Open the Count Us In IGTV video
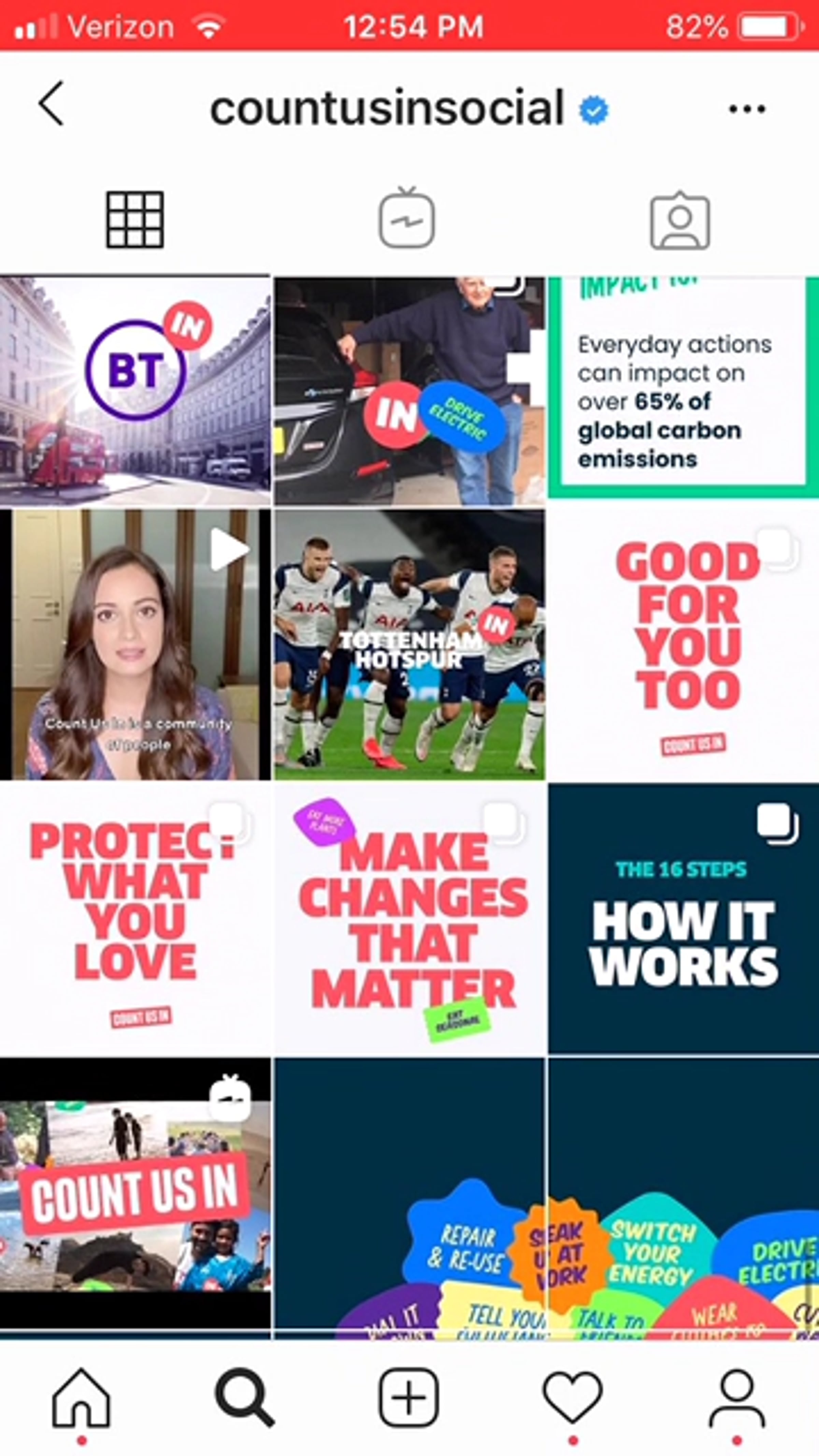Image resolution: width=819 pixels, height=1456 pixels. (x=135, y=1198)
